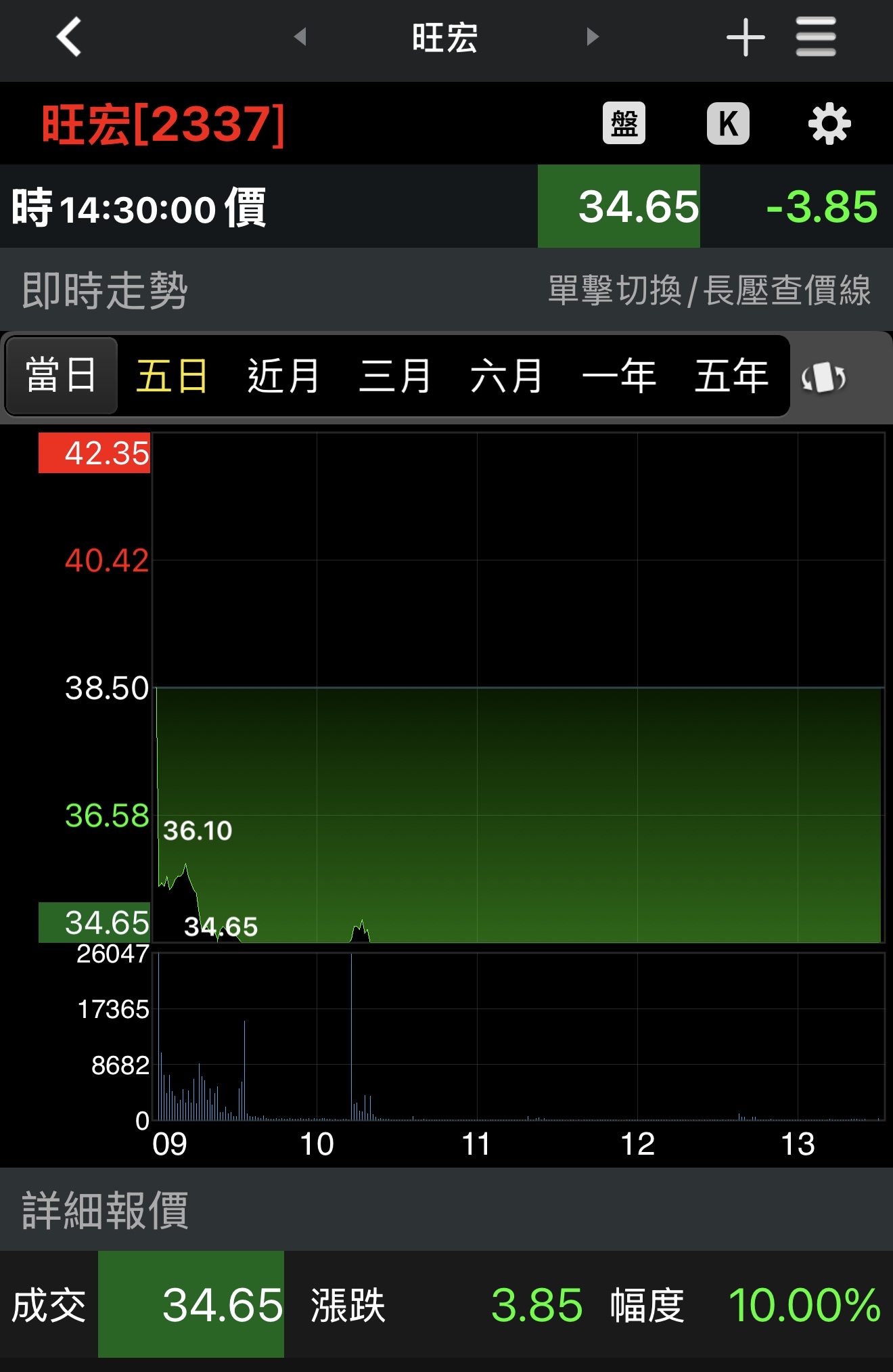Tap the 盤 market view button
Screen dimensions: 893x1372
coord(624,124)
